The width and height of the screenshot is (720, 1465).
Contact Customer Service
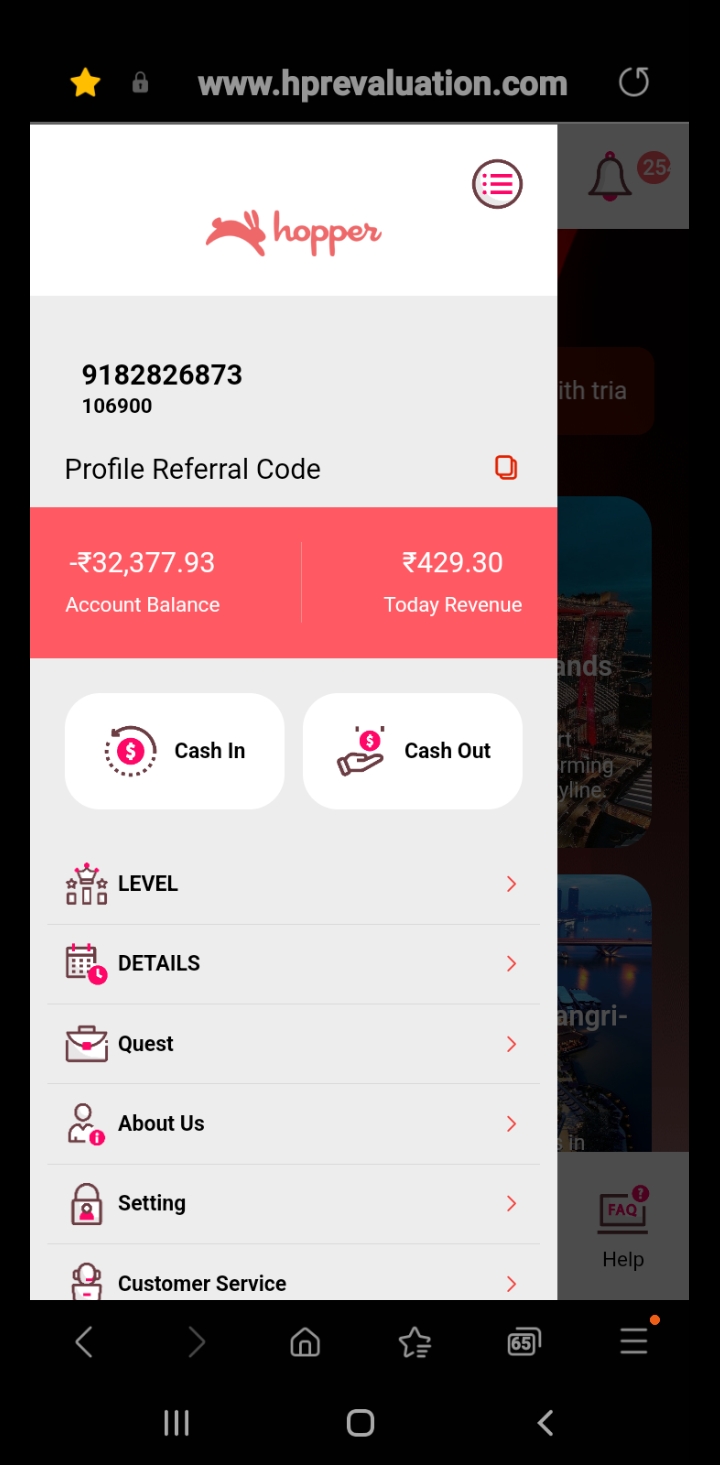pyautogui.click(x=293, y=1281)
